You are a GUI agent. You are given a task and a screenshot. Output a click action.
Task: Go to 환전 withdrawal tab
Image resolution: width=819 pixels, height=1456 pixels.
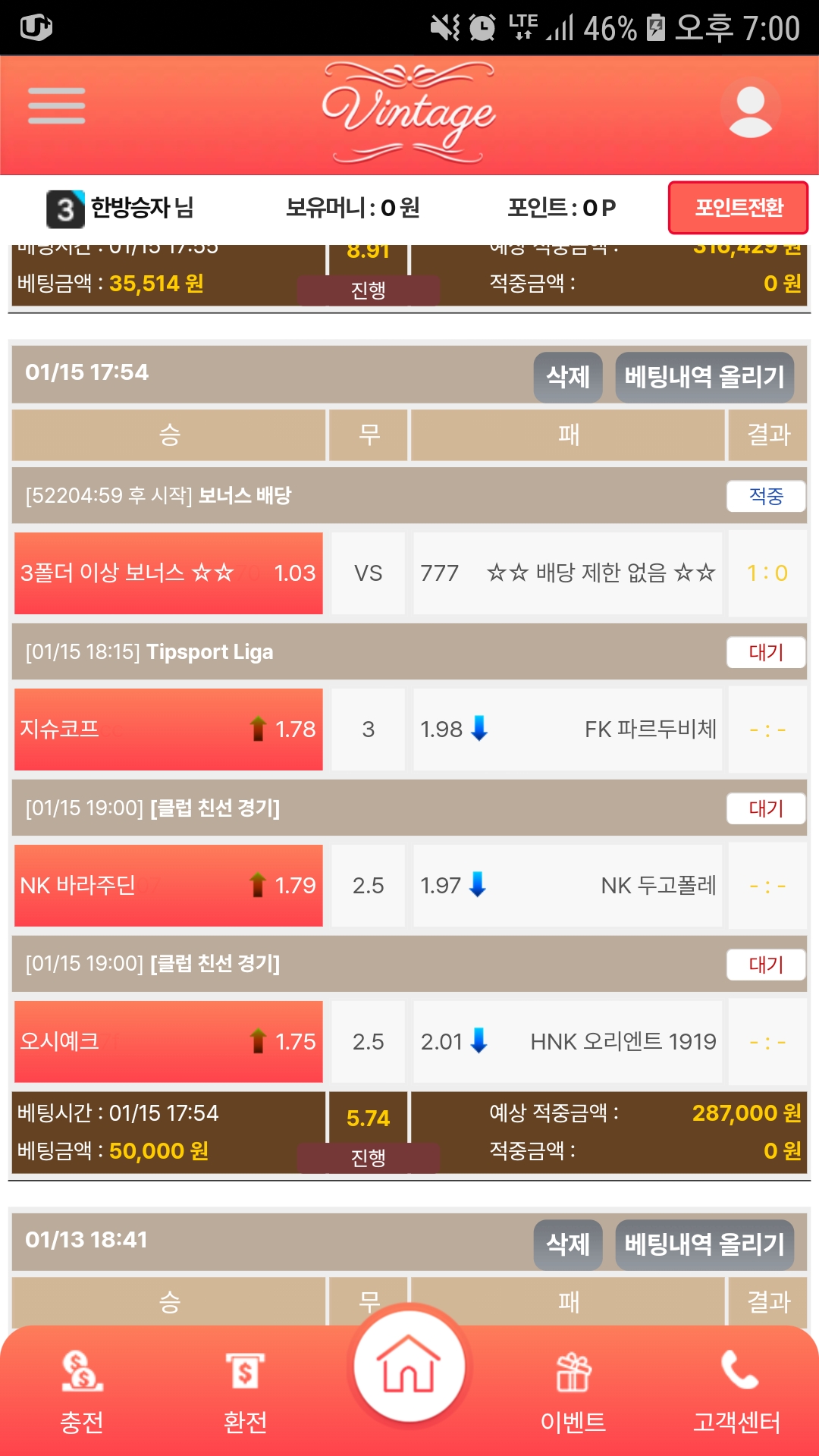click(x=245, y=1392)
